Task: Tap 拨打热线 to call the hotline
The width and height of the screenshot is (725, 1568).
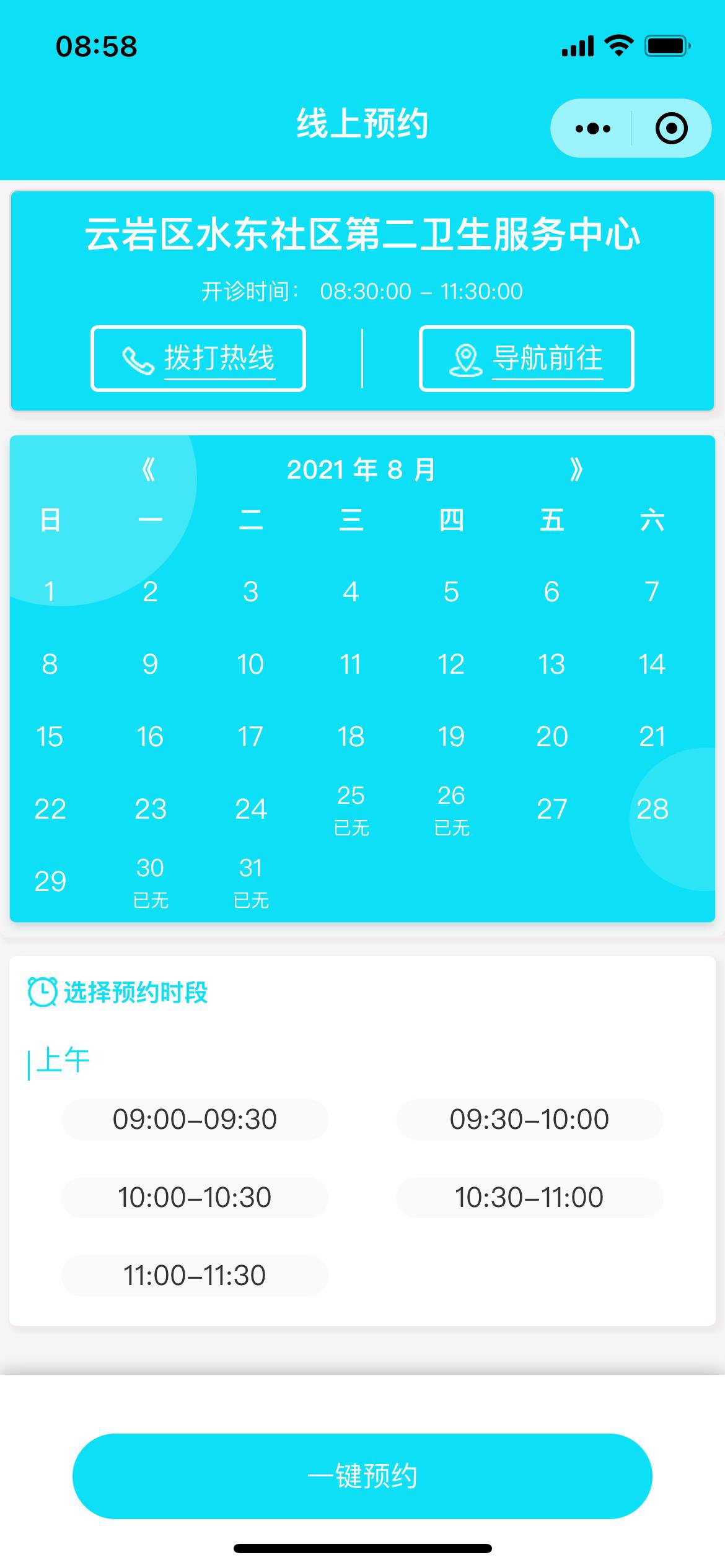Action: point(198,359)
